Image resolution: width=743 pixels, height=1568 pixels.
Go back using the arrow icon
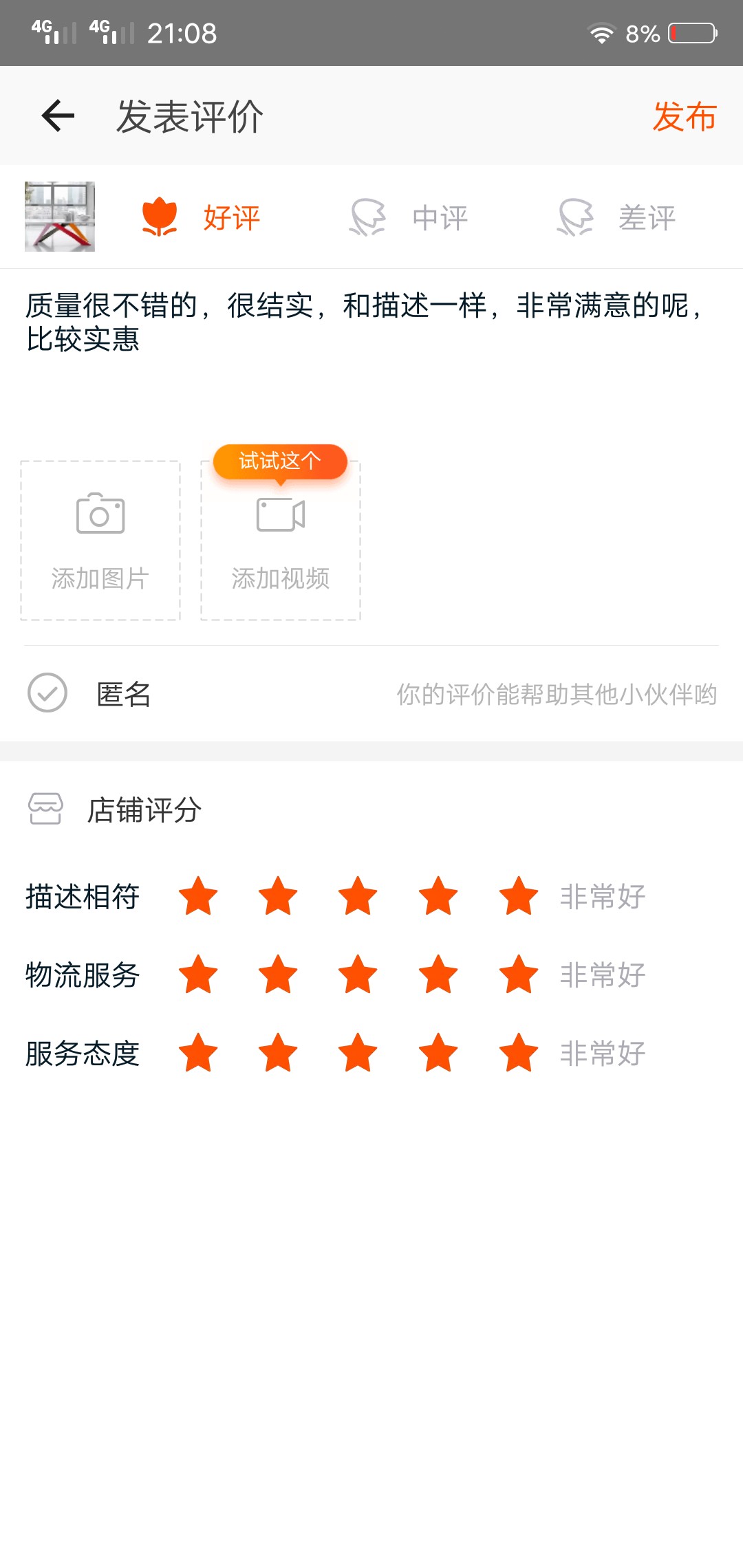(58, 116)
